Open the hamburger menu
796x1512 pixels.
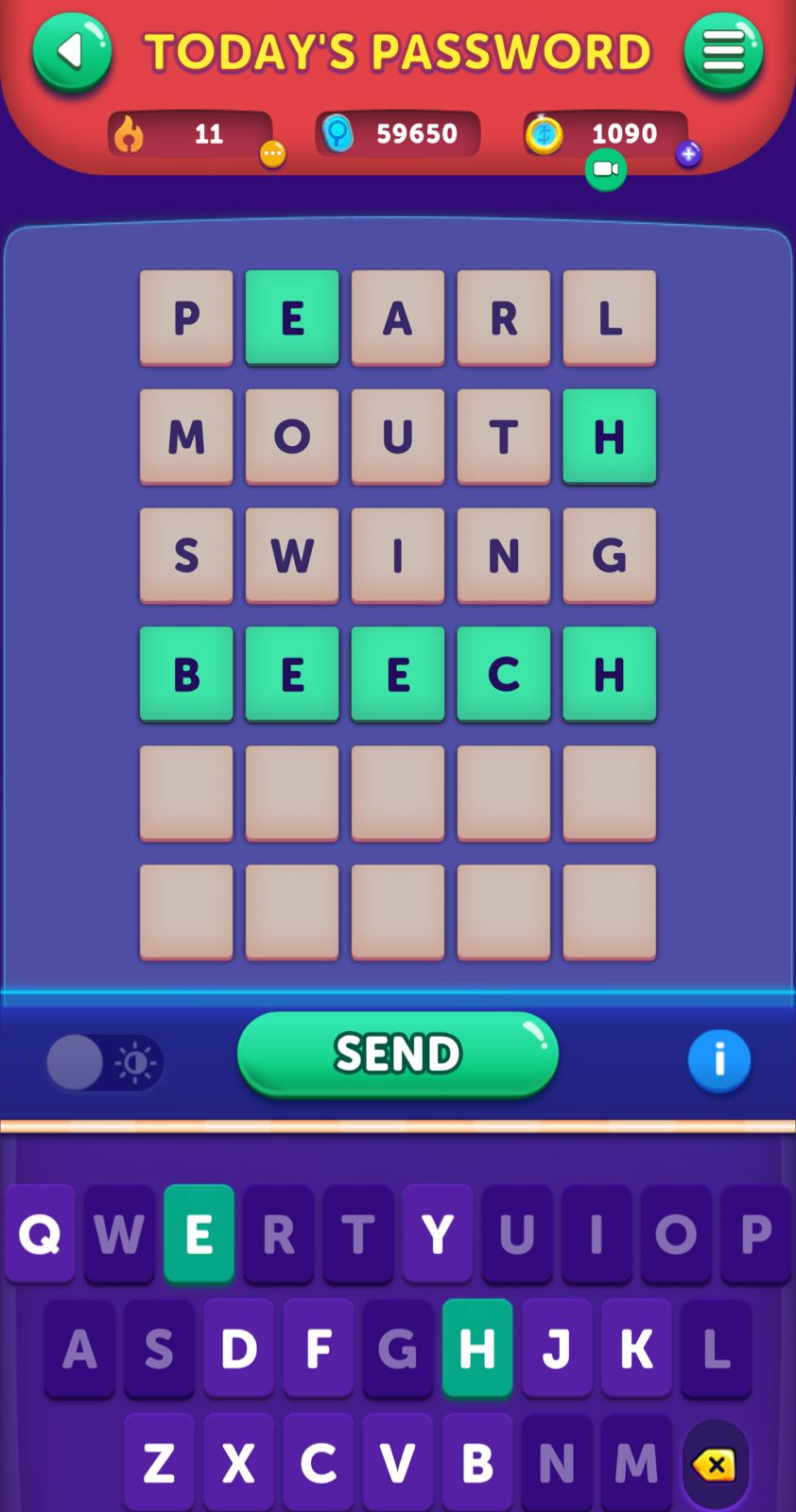[x=723, y=52]
